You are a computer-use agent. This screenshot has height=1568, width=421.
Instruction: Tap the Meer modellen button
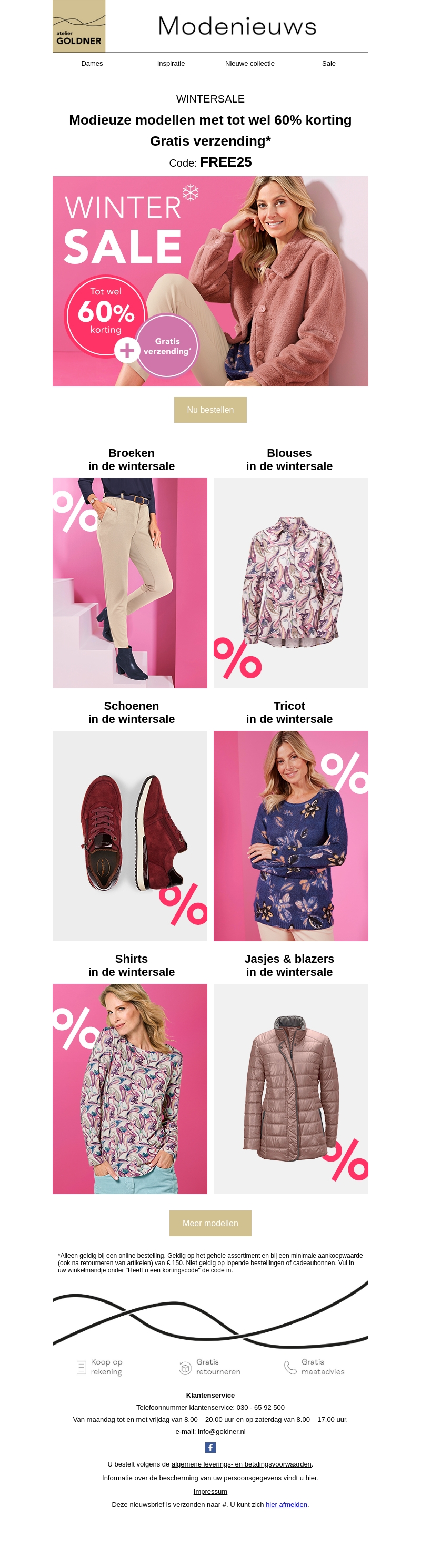coord(210,1223)
